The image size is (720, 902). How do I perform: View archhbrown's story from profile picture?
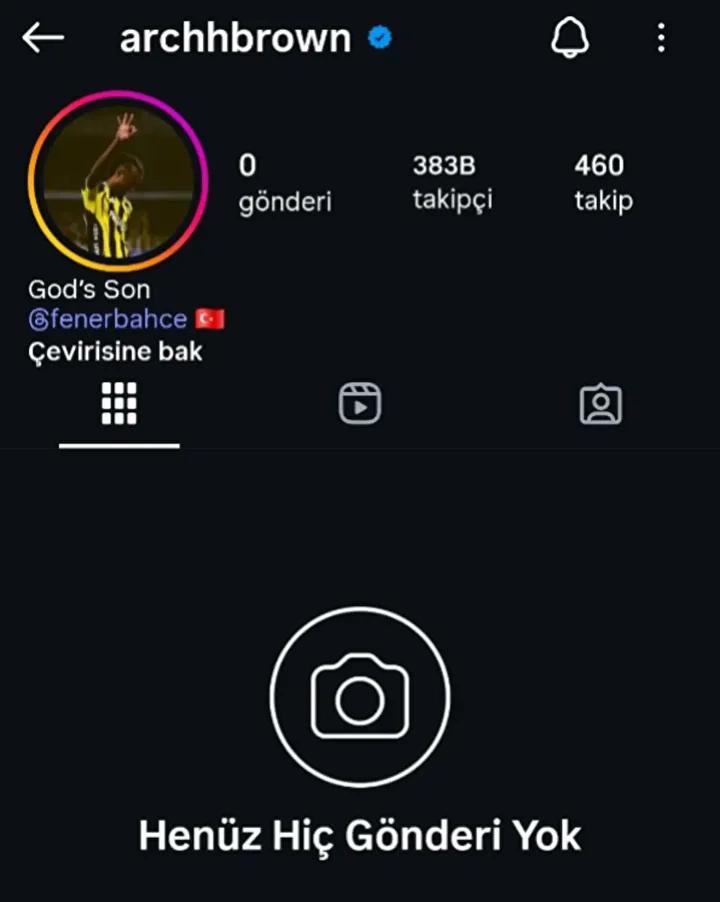point(118,181)
